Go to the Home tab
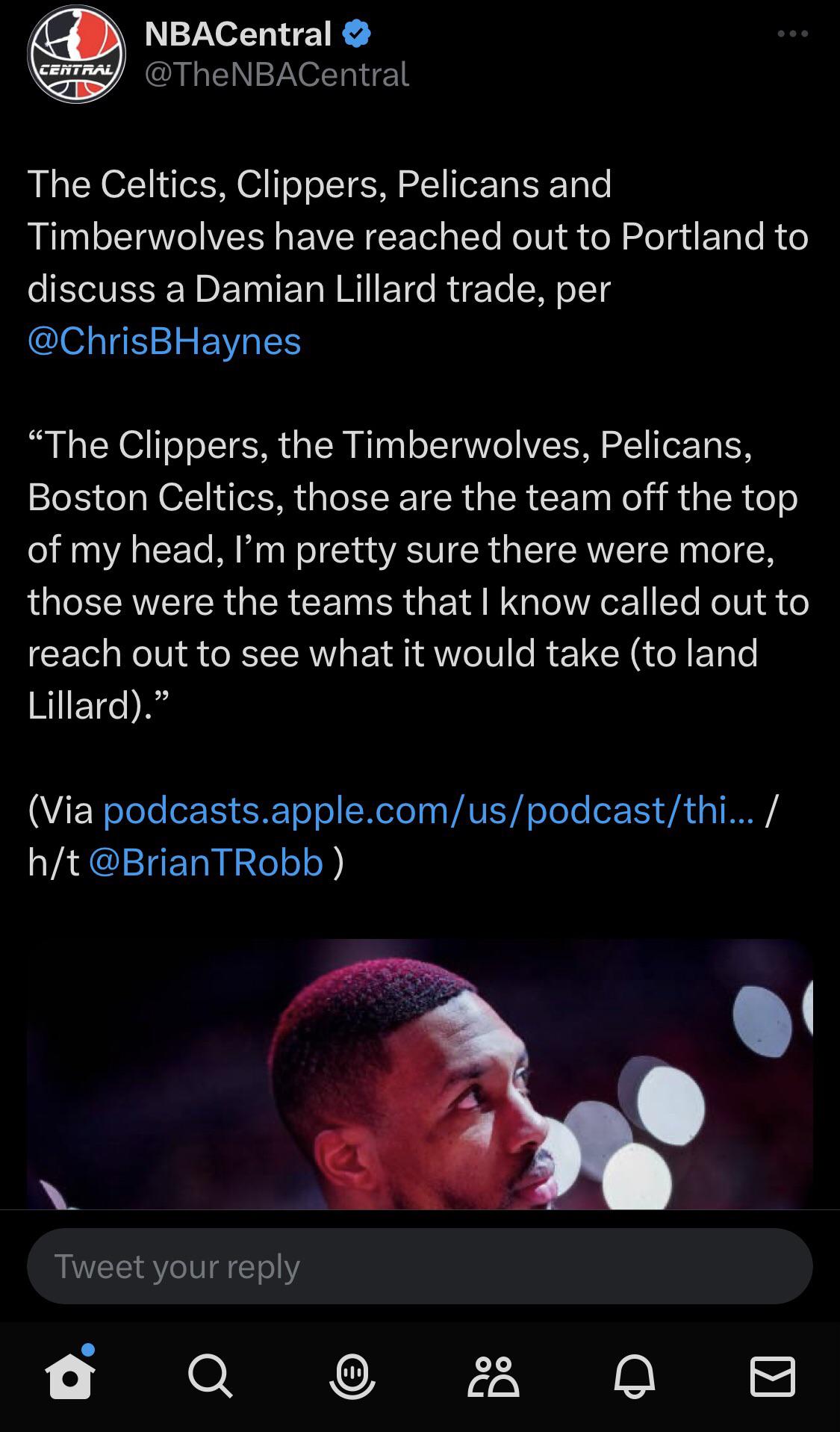This screenshot has height=1432, width=840. click(x=70, y=1375)
